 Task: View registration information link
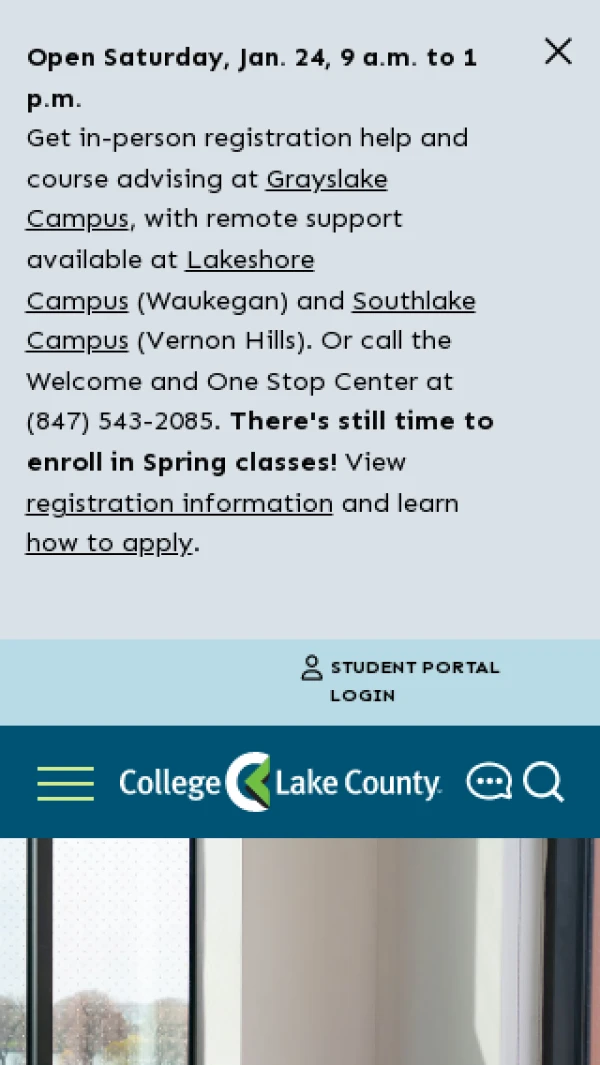pos(179,503)
